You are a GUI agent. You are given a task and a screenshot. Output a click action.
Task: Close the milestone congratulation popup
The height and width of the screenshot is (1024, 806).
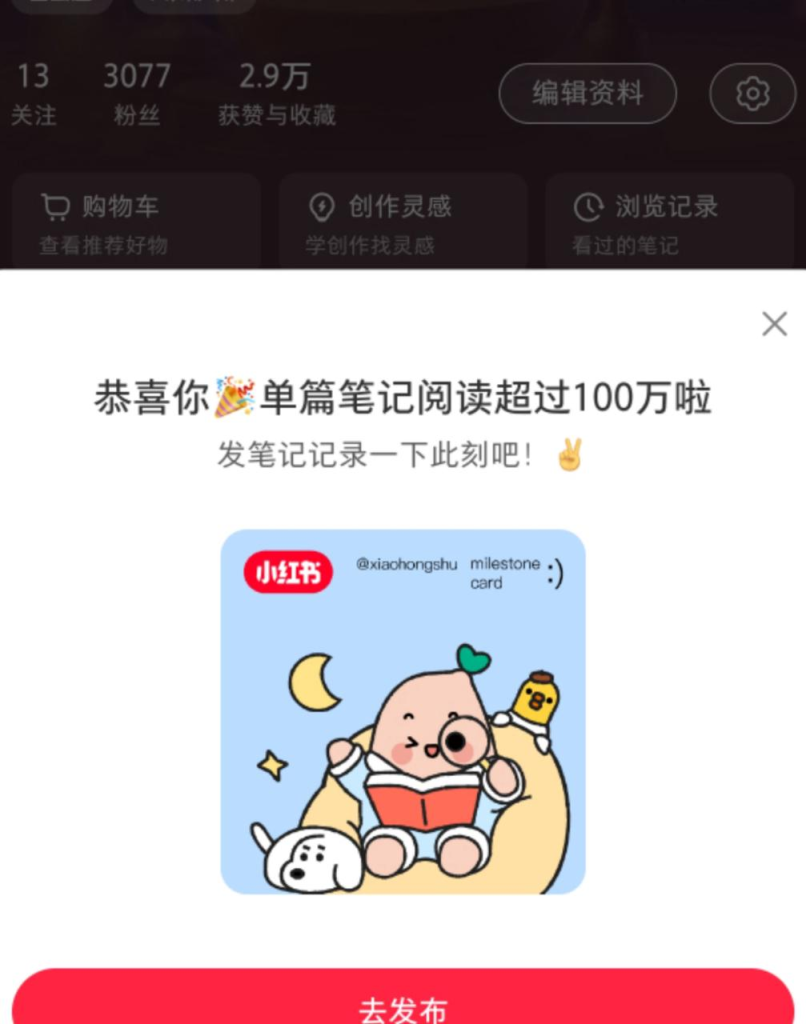point(774,324)
